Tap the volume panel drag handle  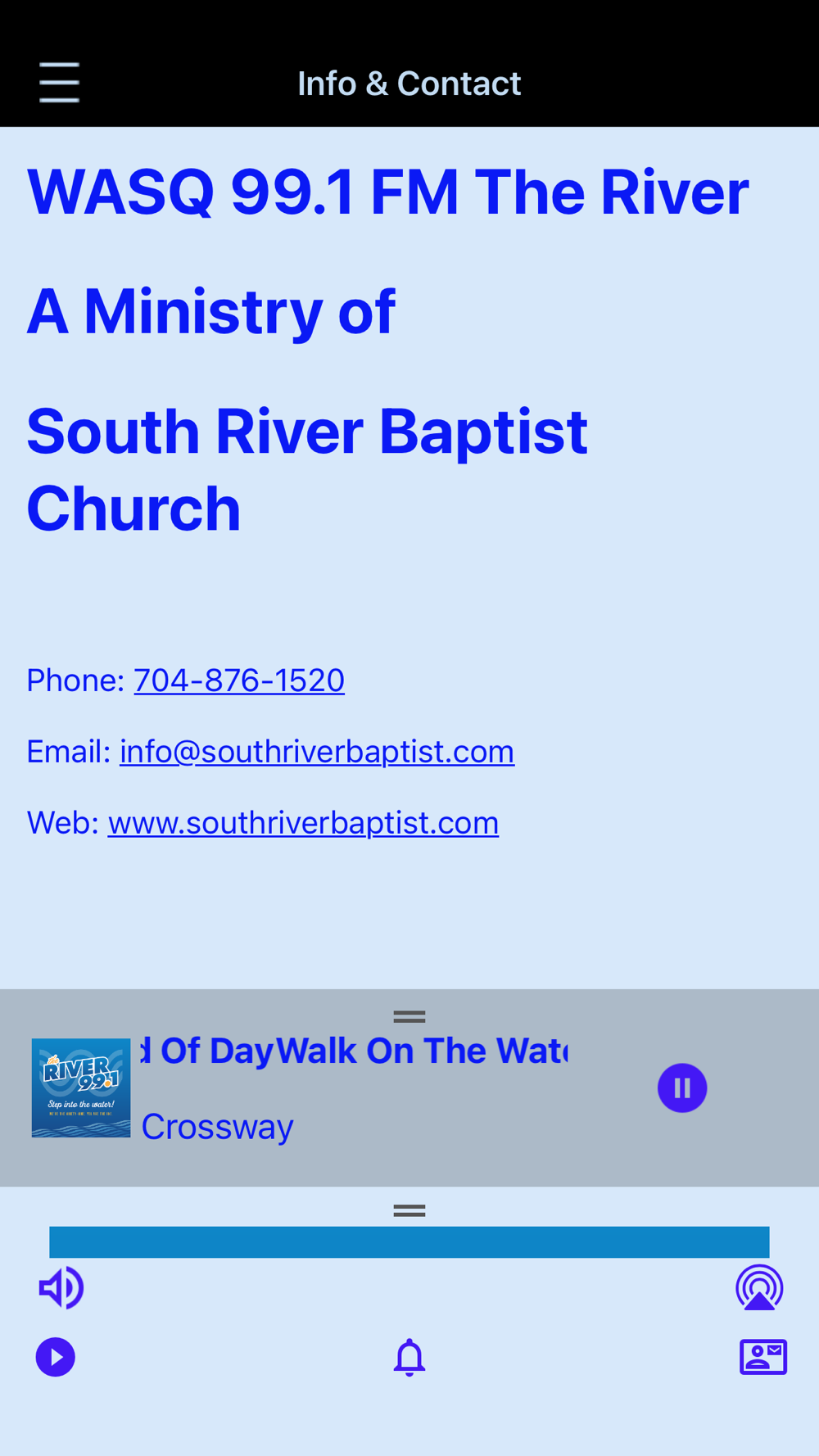[409, 1210]
